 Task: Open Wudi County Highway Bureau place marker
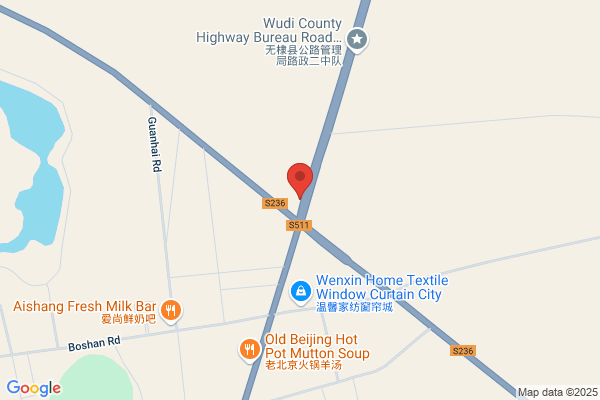(359, 41)
